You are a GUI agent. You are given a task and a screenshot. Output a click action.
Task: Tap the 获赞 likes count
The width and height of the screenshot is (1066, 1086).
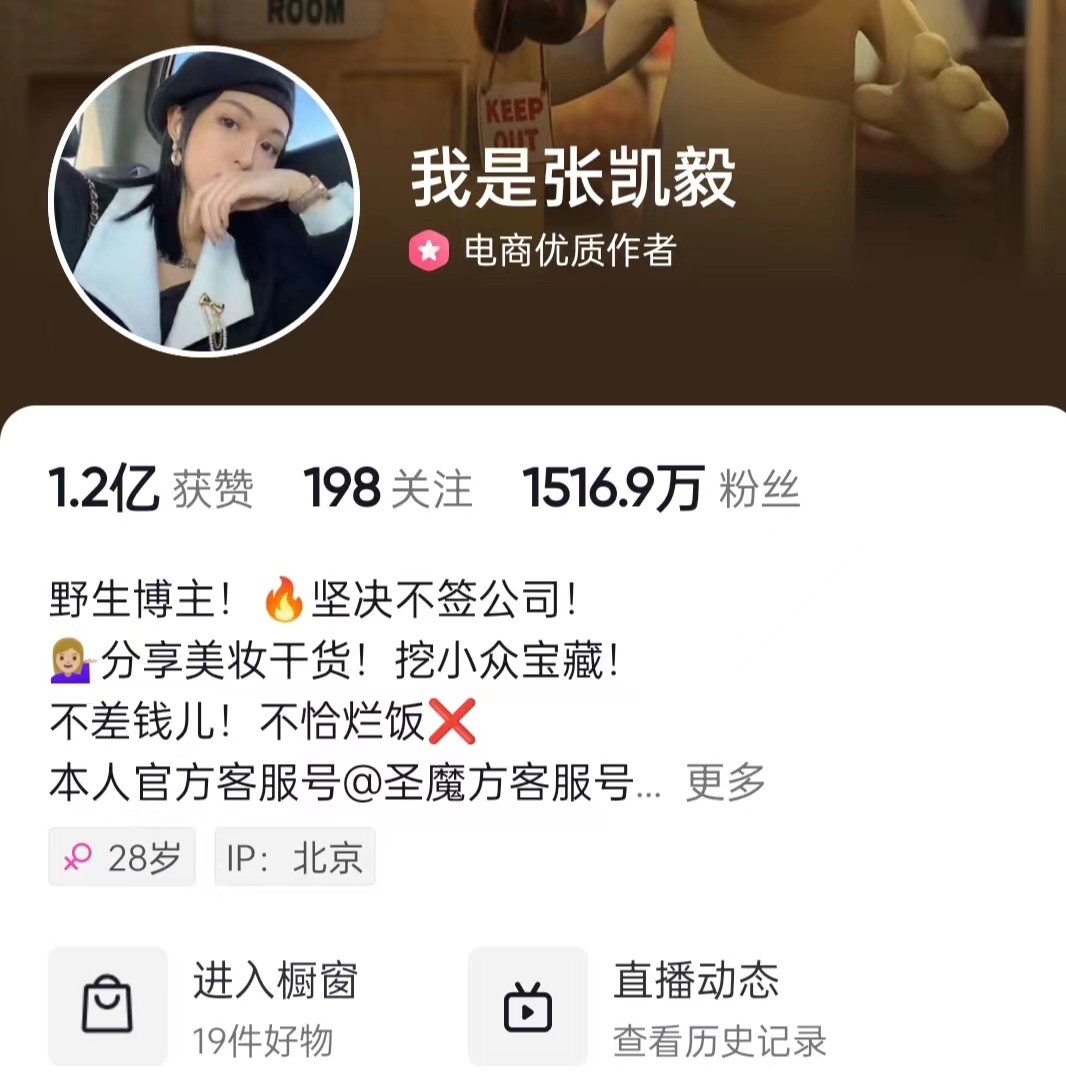151,489
